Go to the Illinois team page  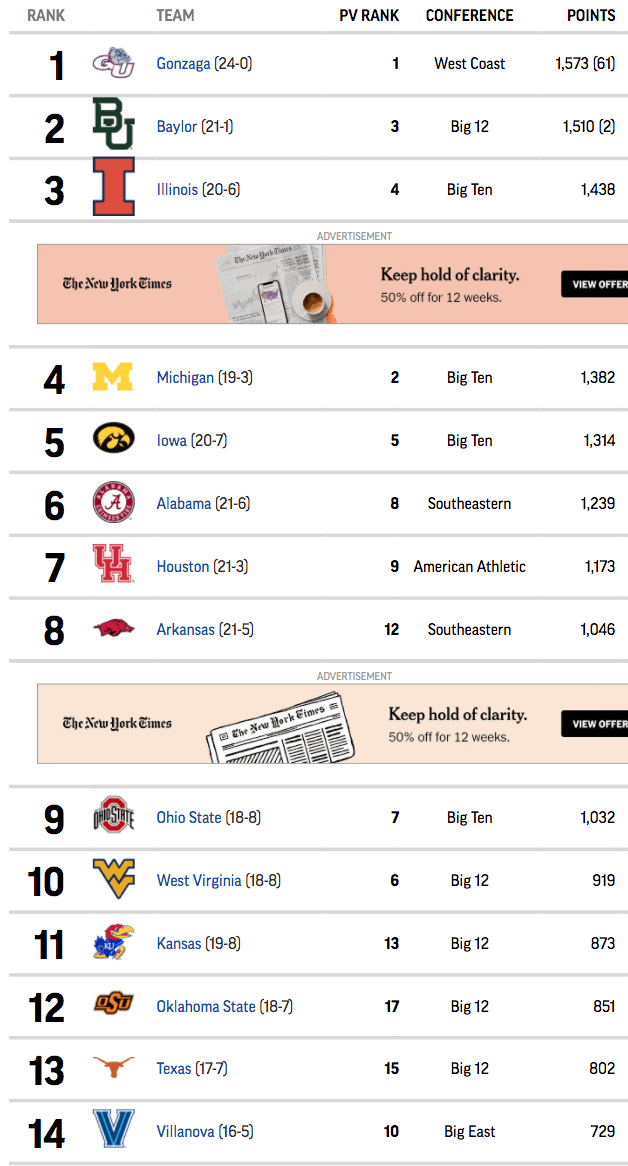[x=177, y=190]
